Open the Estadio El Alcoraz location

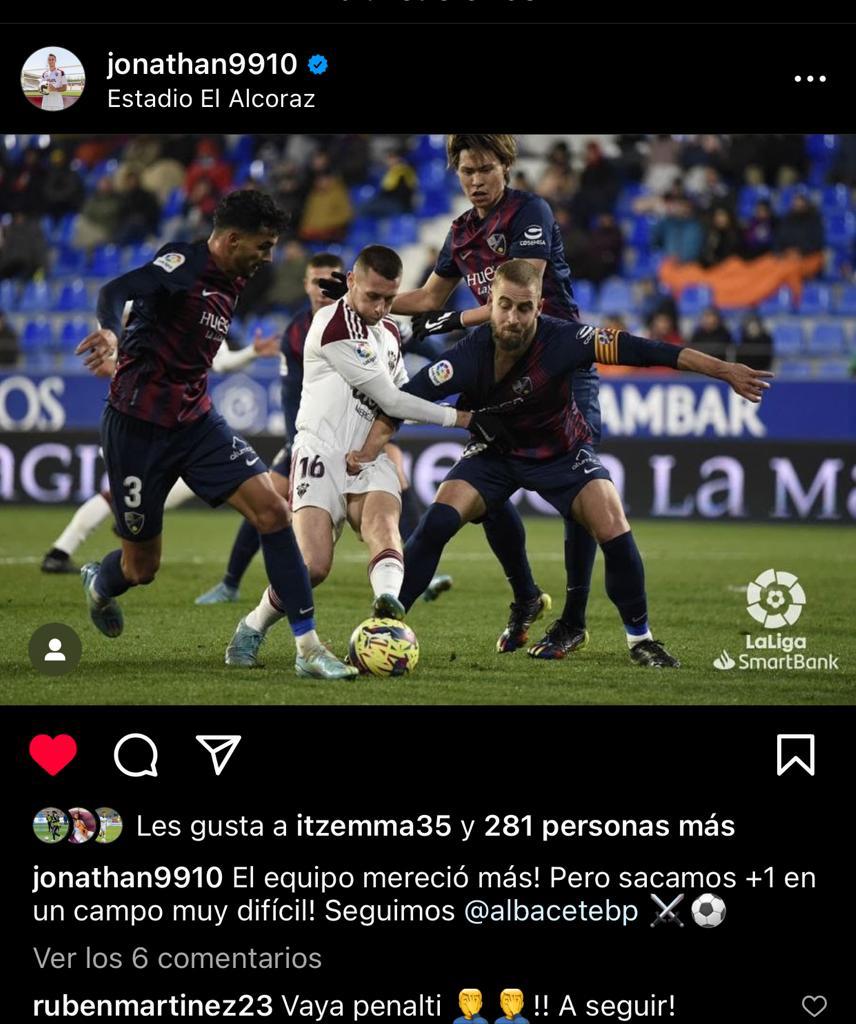point(211,99)
